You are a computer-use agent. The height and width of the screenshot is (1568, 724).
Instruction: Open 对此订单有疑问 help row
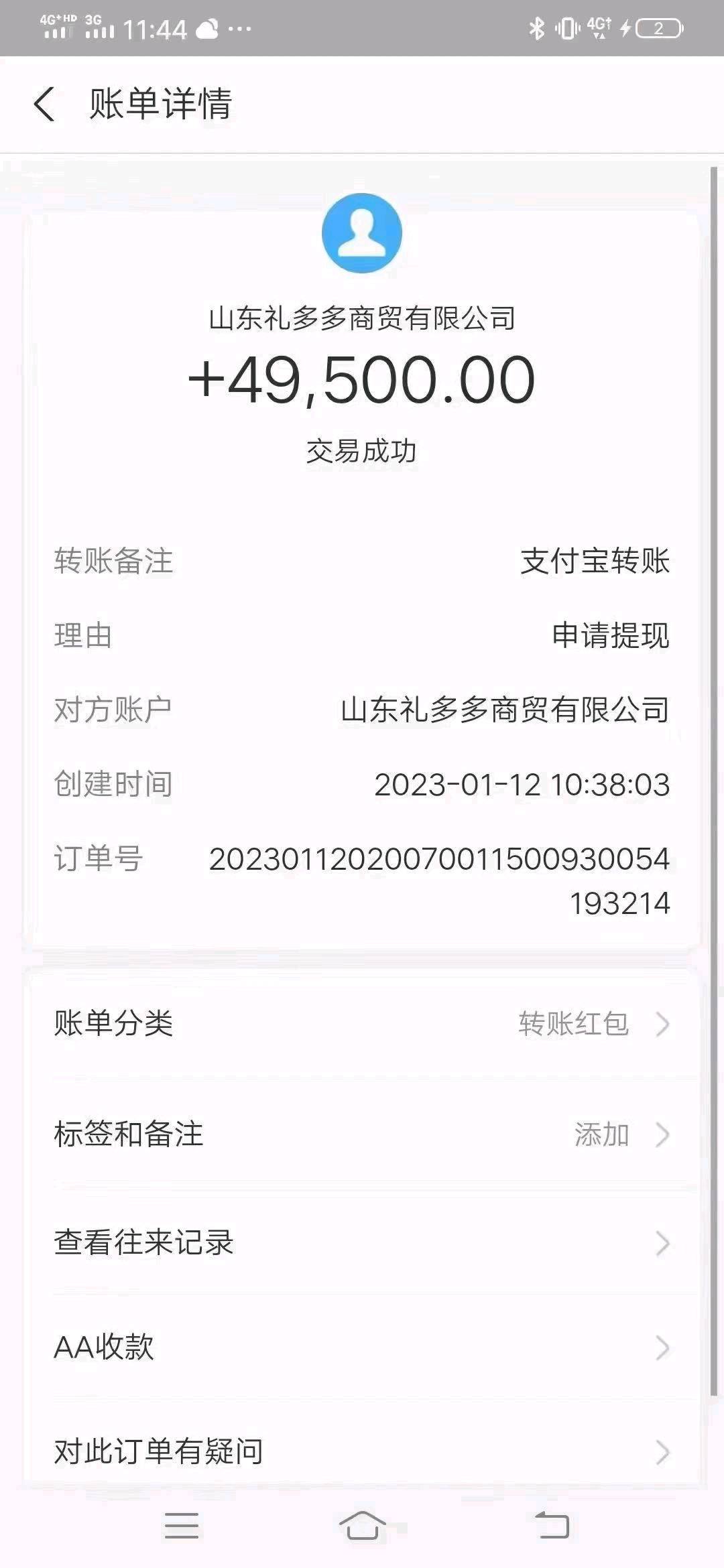(x=362, y=1452)
